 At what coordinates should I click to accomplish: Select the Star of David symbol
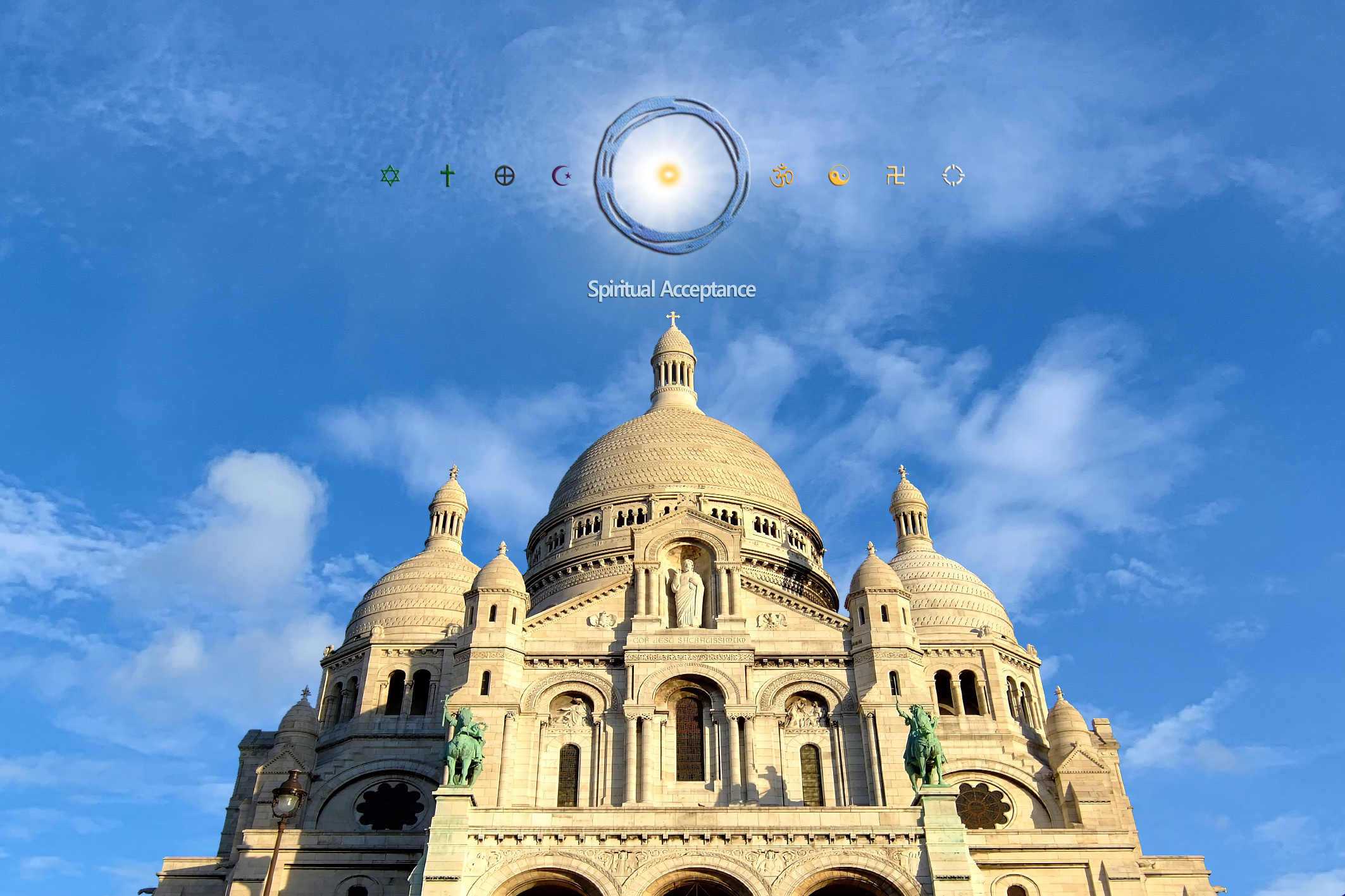click(390, 176)
